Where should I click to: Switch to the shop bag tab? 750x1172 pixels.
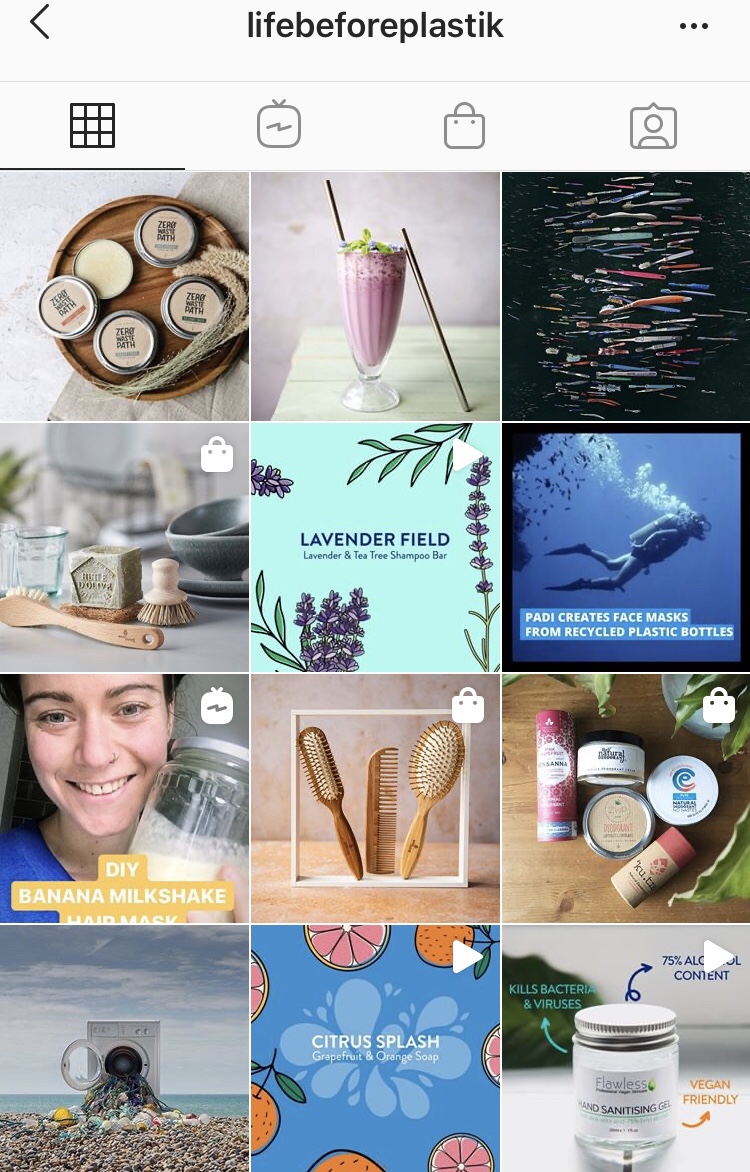pyautogui.click(x=464, y=127)
